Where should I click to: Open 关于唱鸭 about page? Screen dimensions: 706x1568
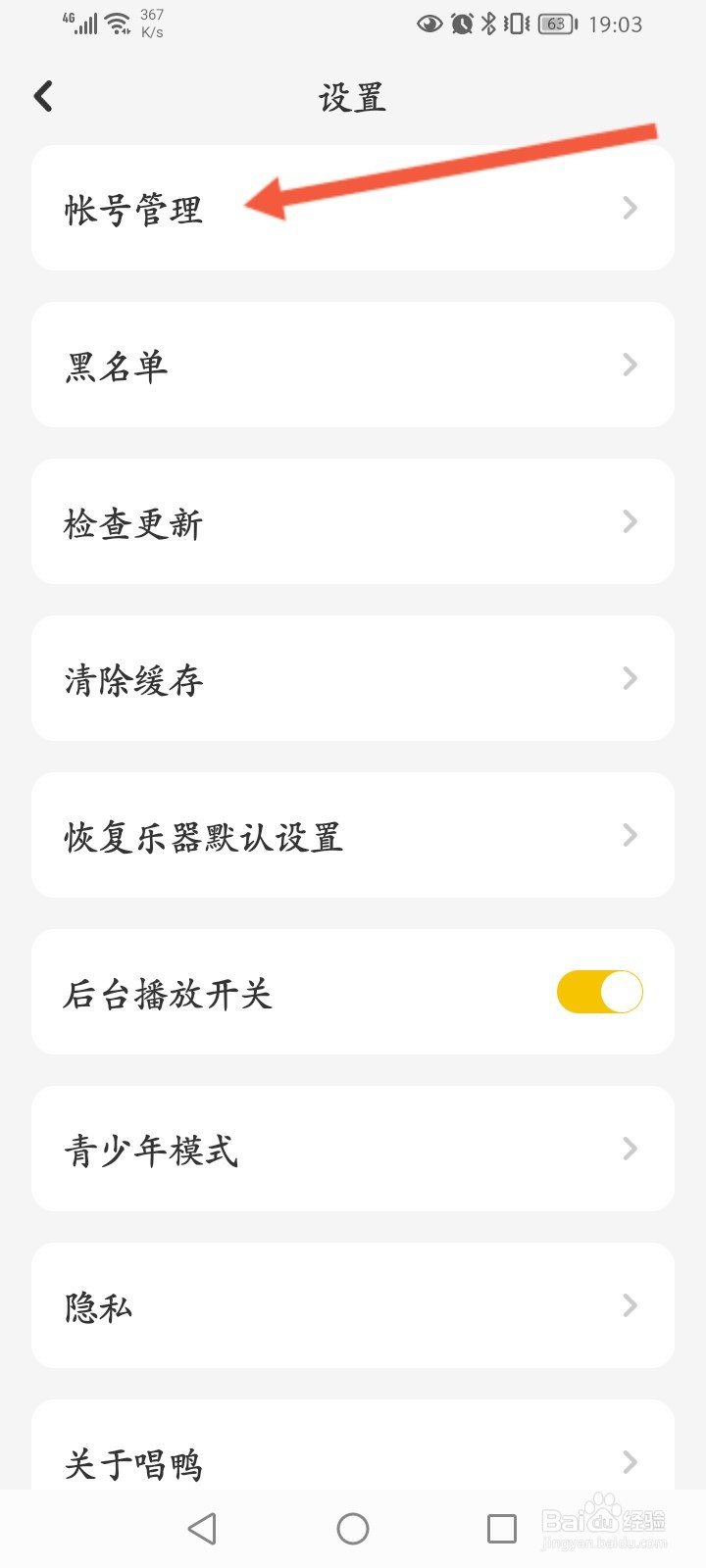[353, 1445]
